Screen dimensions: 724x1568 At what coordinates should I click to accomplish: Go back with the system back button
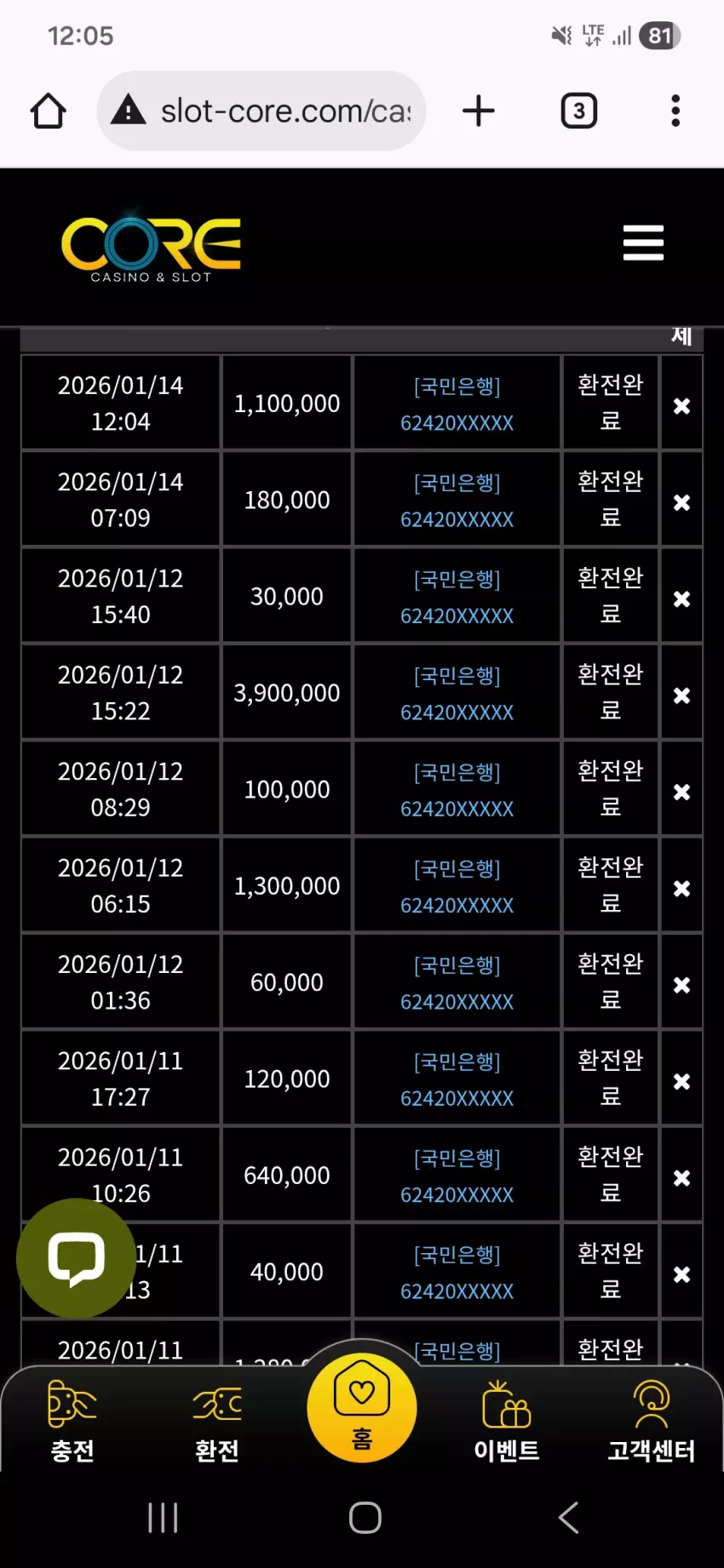[x=568, y=1517]
